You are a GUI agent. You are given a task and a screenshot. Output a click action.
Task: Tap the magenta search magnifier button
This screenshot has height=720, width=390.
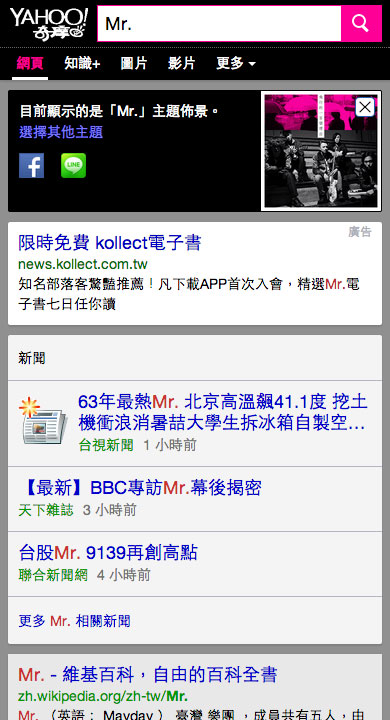[361, 23]
